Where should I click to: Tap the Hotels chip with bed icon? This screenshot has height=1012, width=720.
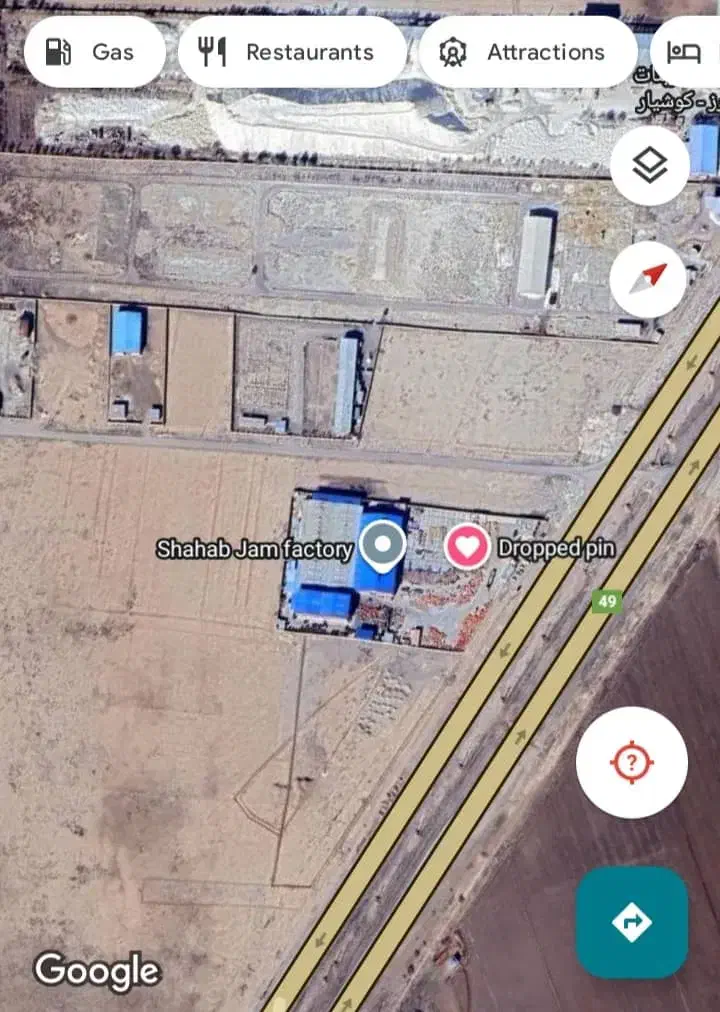686,52
